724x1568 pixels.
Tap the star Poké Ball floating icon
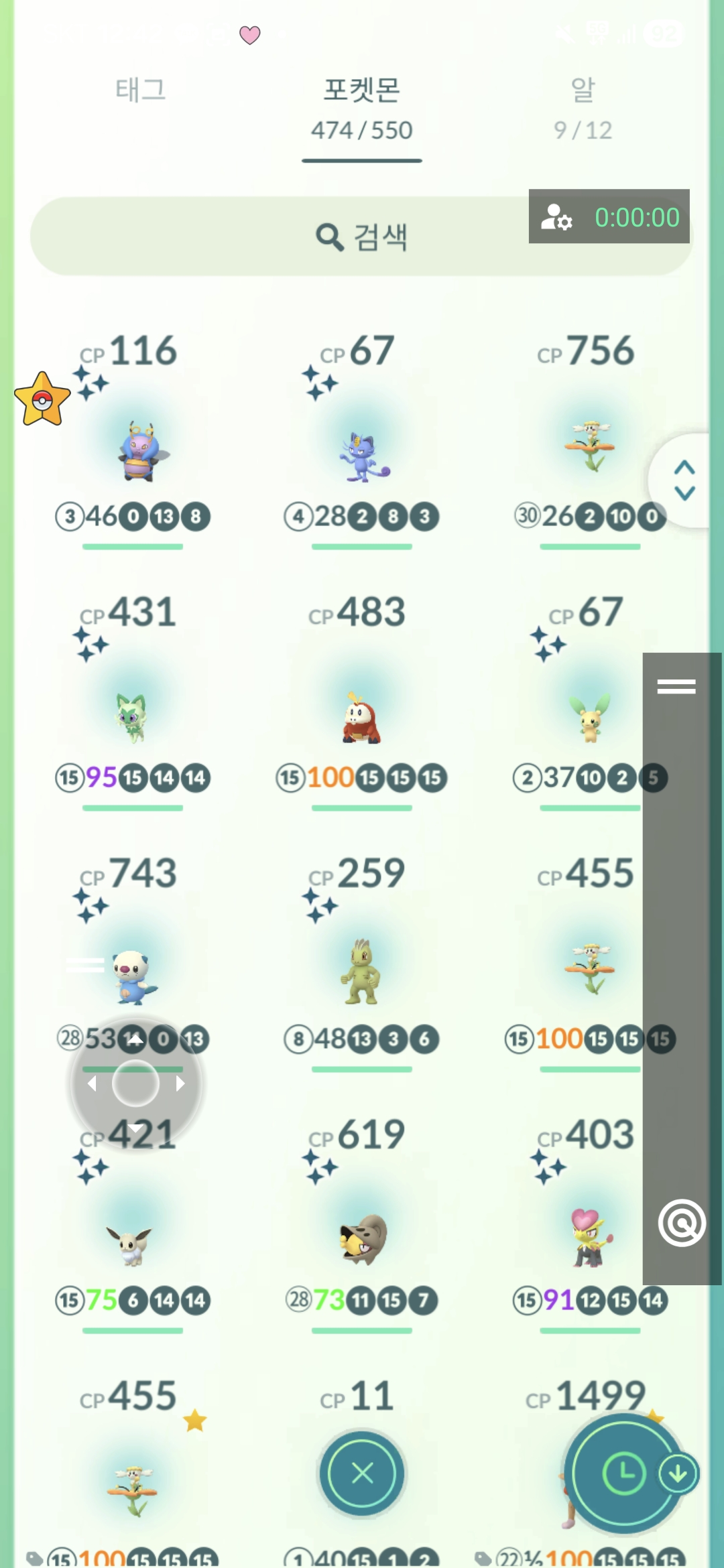click(42, 400)
